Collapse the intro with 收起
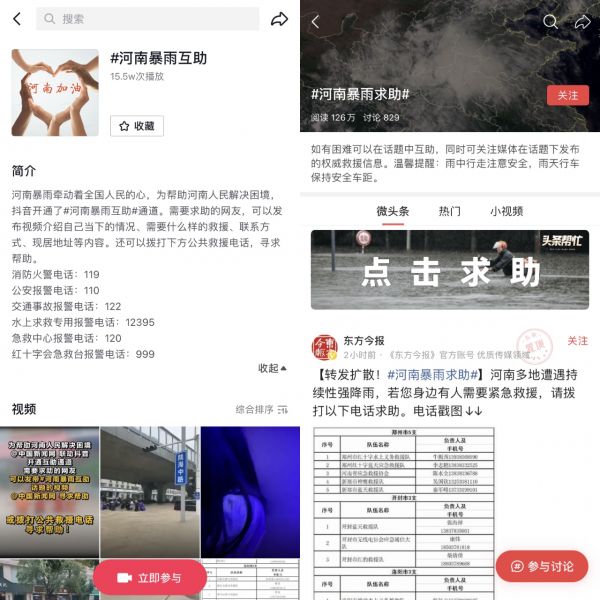 (x=273, y=368)
